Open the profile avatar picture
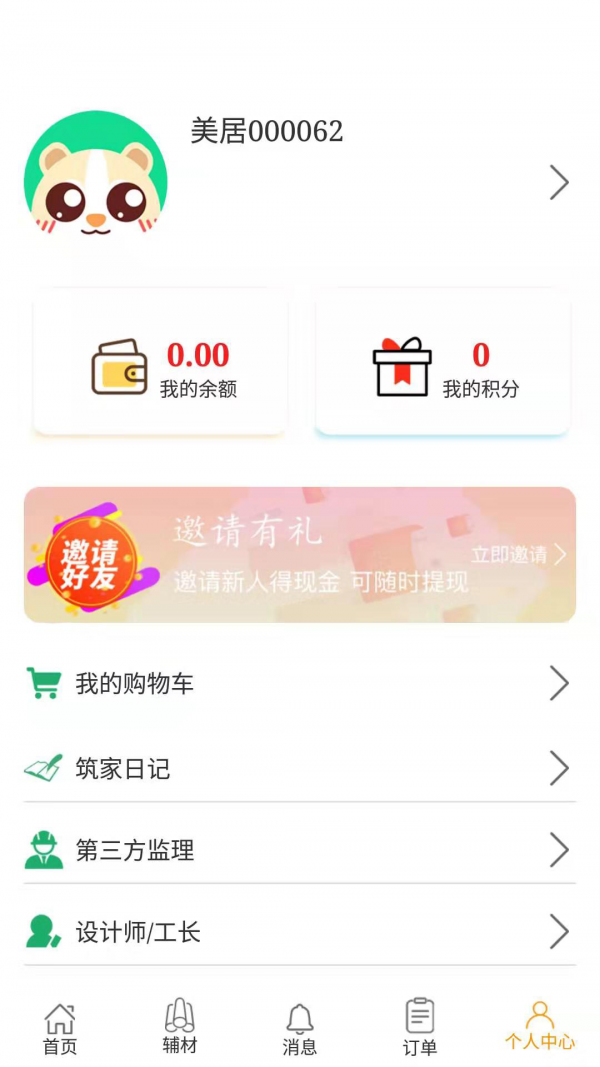 pos(96,182)
